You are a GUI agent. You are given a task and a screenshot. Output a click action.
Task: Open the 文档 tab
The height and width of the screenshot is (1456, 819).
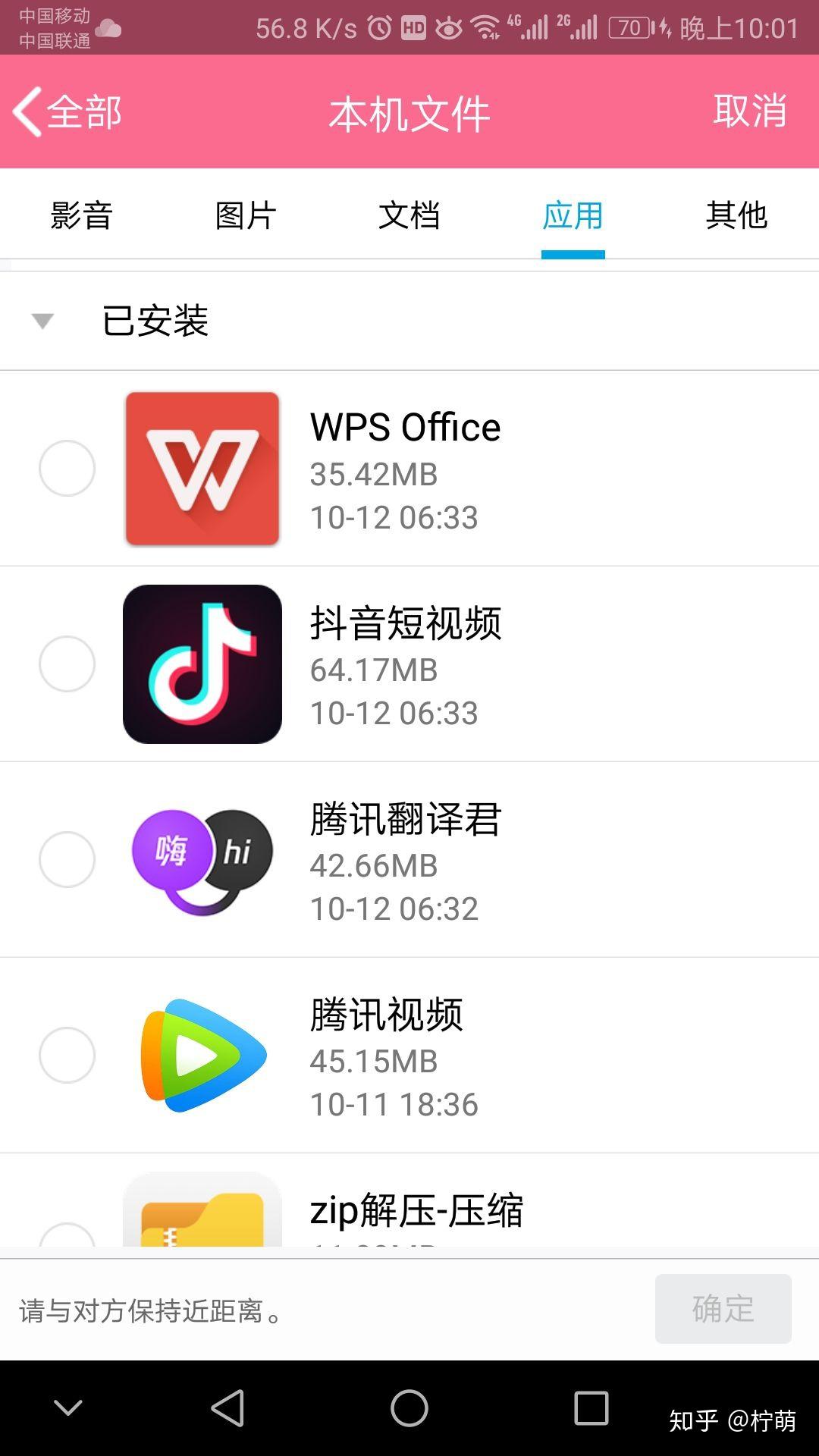pos(409,215)
